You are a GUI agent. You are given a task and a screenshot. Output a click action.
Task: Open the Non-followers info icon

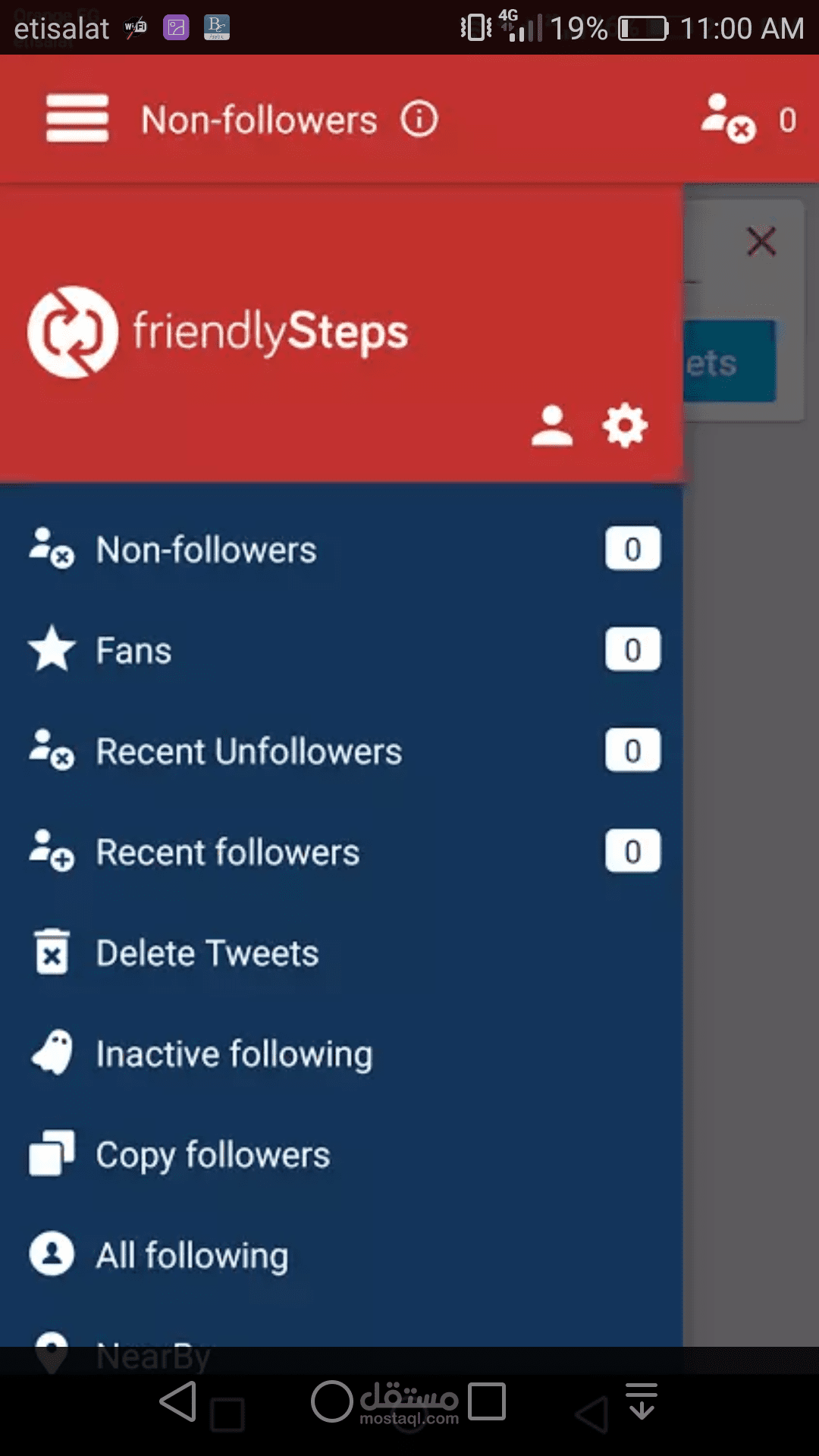point(419,119)
